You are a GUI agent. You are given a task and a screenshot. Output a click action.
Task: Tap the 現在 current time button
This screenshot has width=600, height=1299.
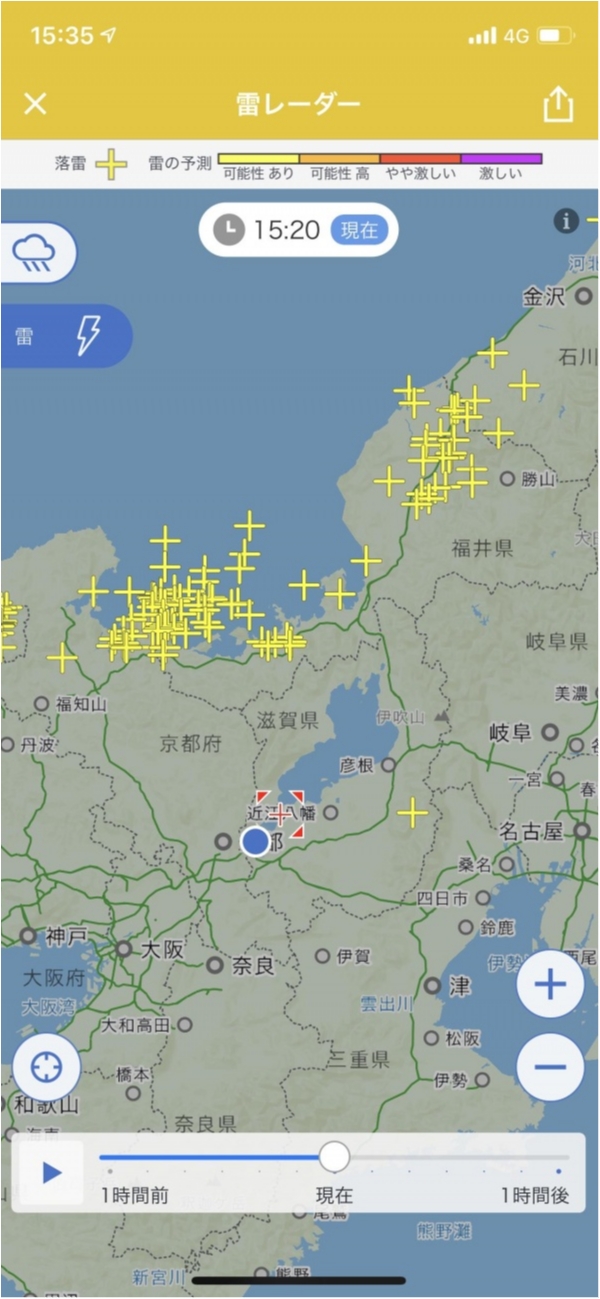(359, 230)
